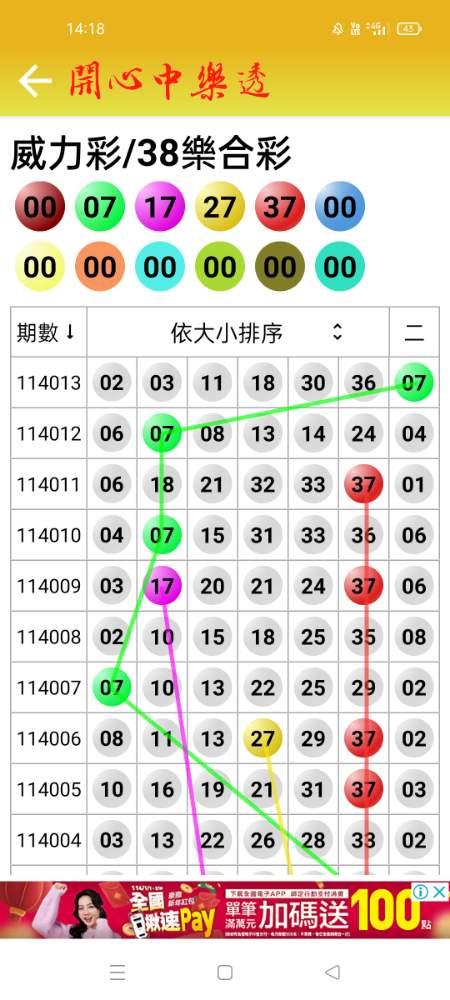Image resolution: width=450 pixels, height=1000 pixels.
Task: Select the magenta 17 ball
Action: tap(160, 207)
